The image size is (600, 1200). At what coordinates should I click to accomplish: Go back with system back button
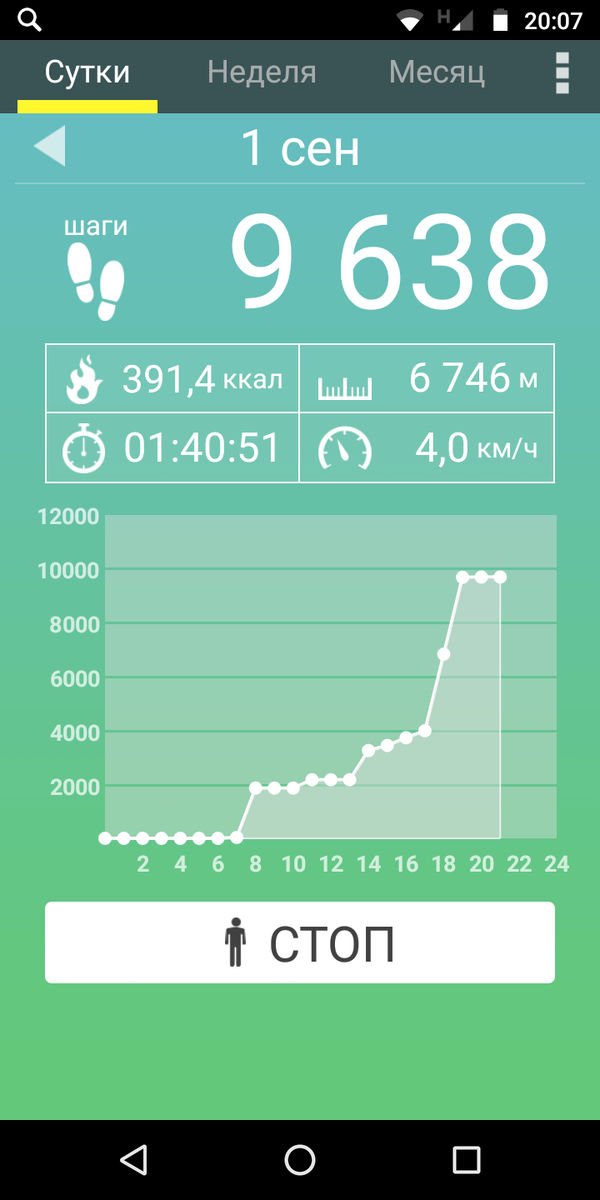tap(133, 1159)
